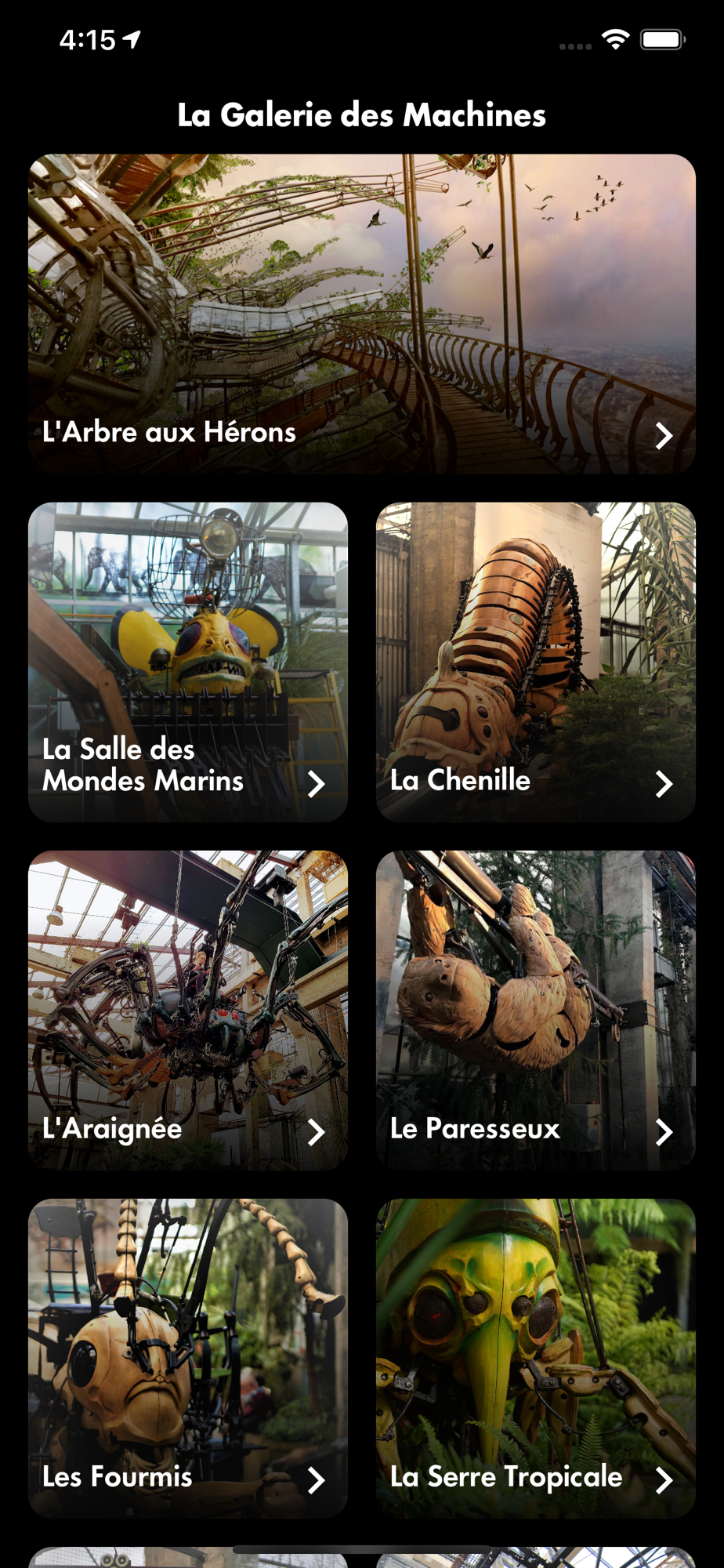Open La Serre Tropicale
The image size is (724, 1568).
point(535,1358)
